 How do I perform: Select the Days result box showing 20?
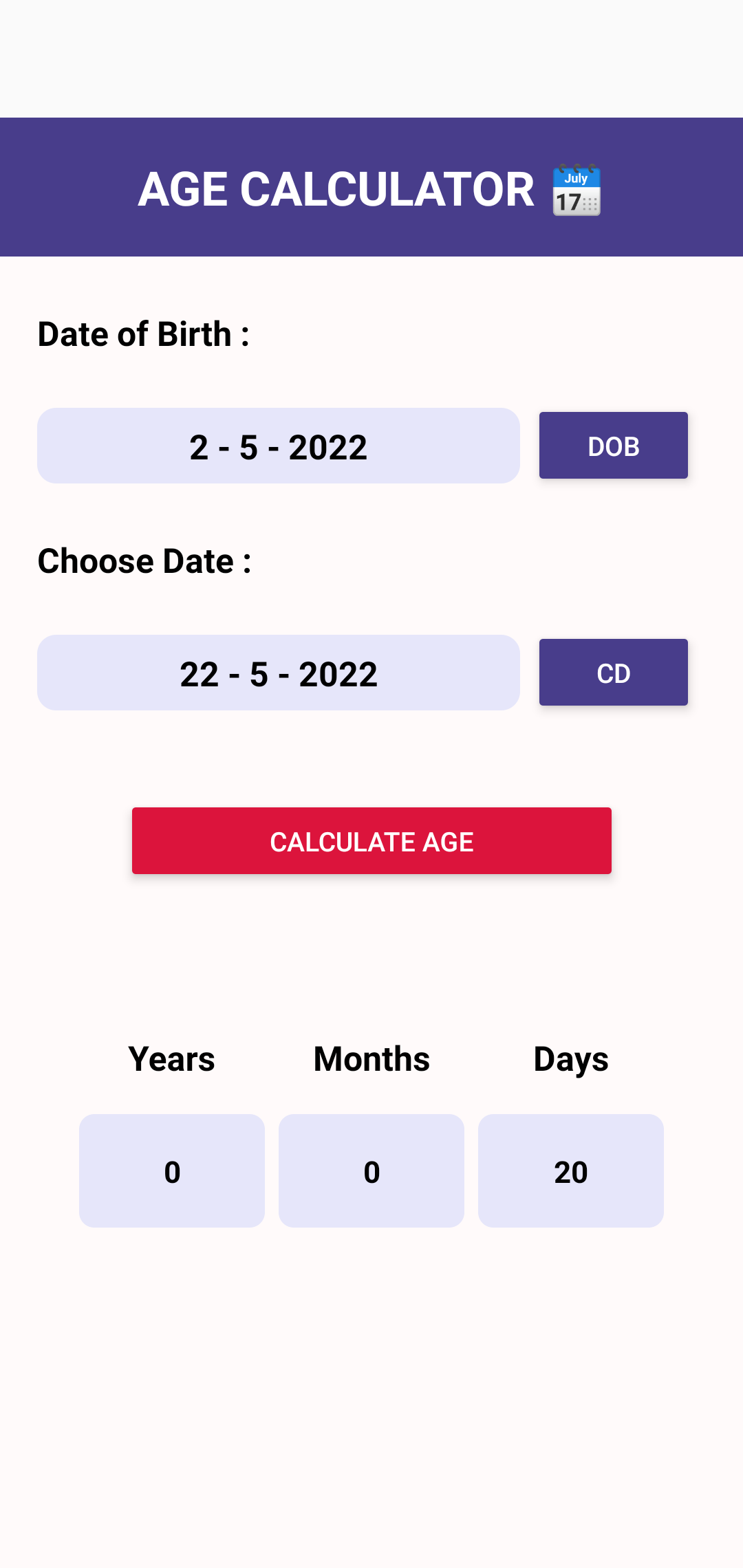click(571, 1170)
